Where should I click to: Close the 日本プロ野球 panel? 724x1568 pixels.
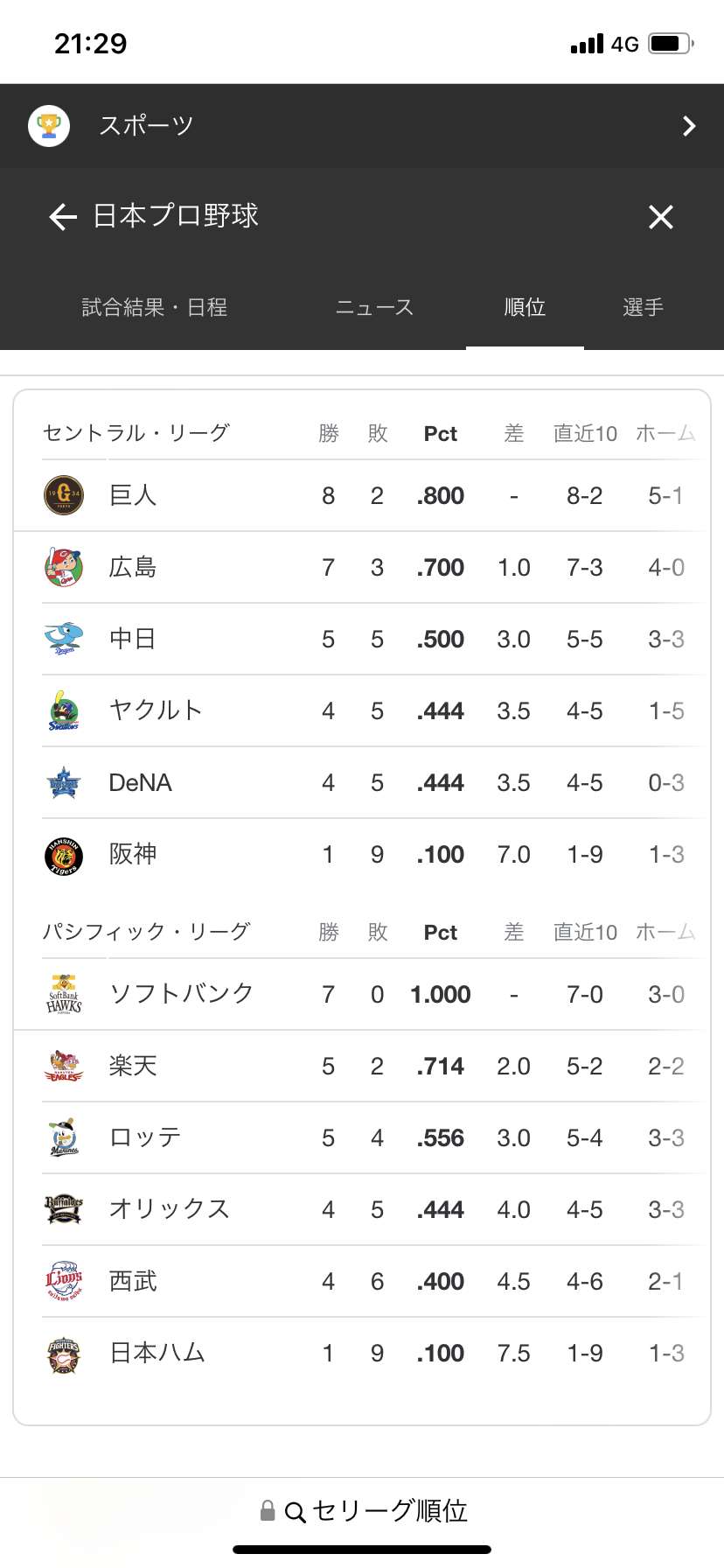[x=661, y=216]
